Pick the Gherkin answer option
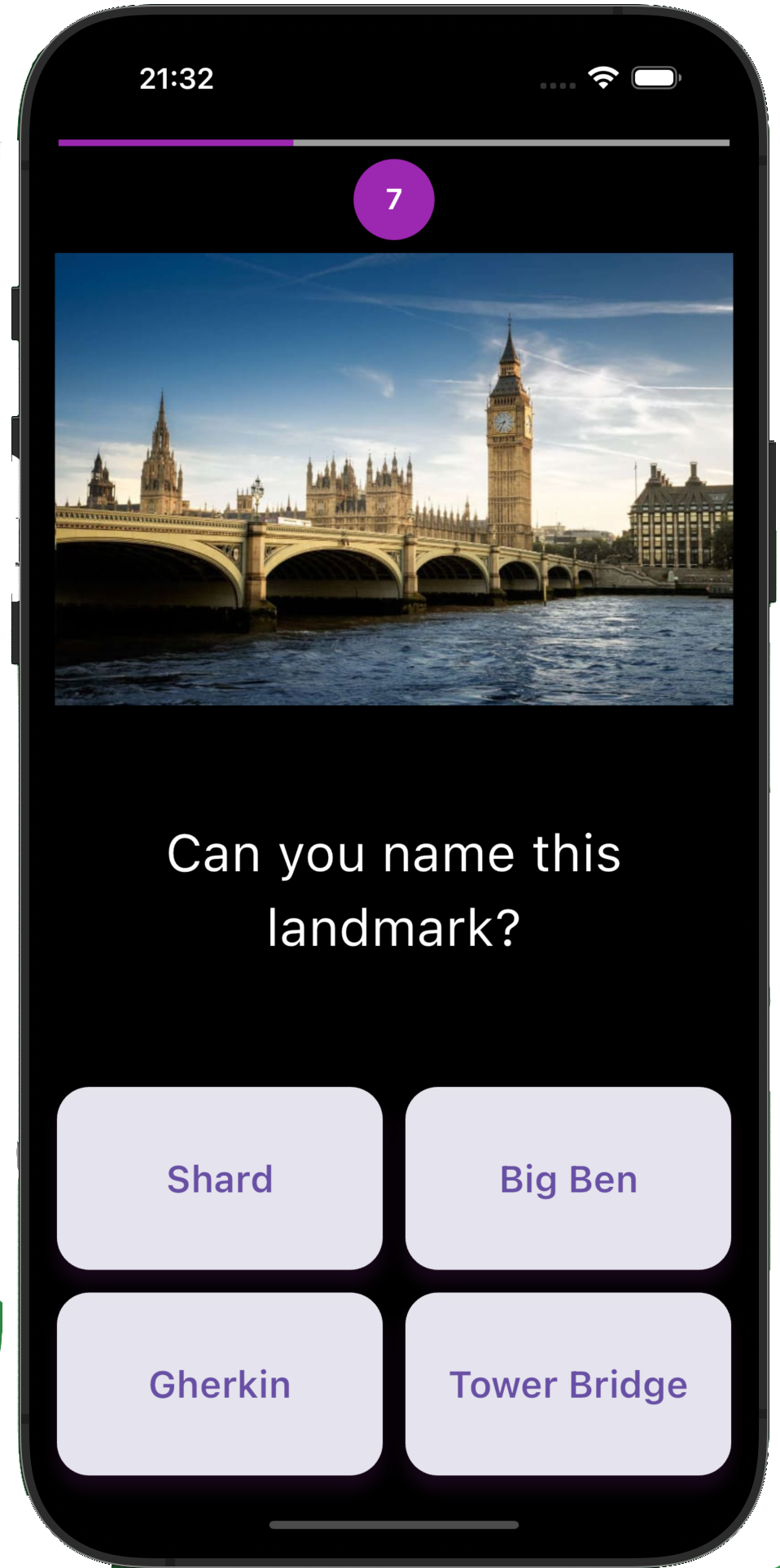 pyautogui.click(x=220, y=1384)
